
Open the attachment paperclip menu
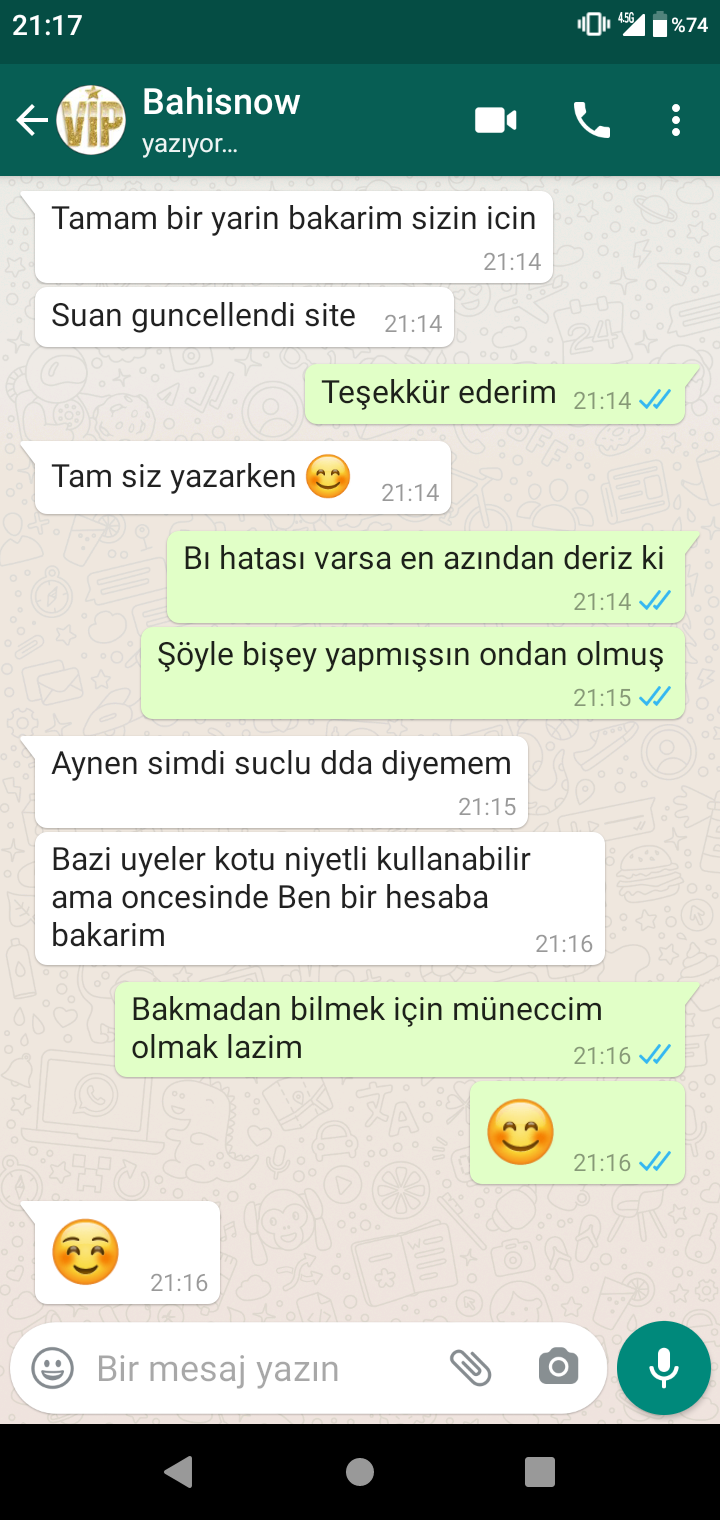pyautogui.click(x=470, y=1367)
